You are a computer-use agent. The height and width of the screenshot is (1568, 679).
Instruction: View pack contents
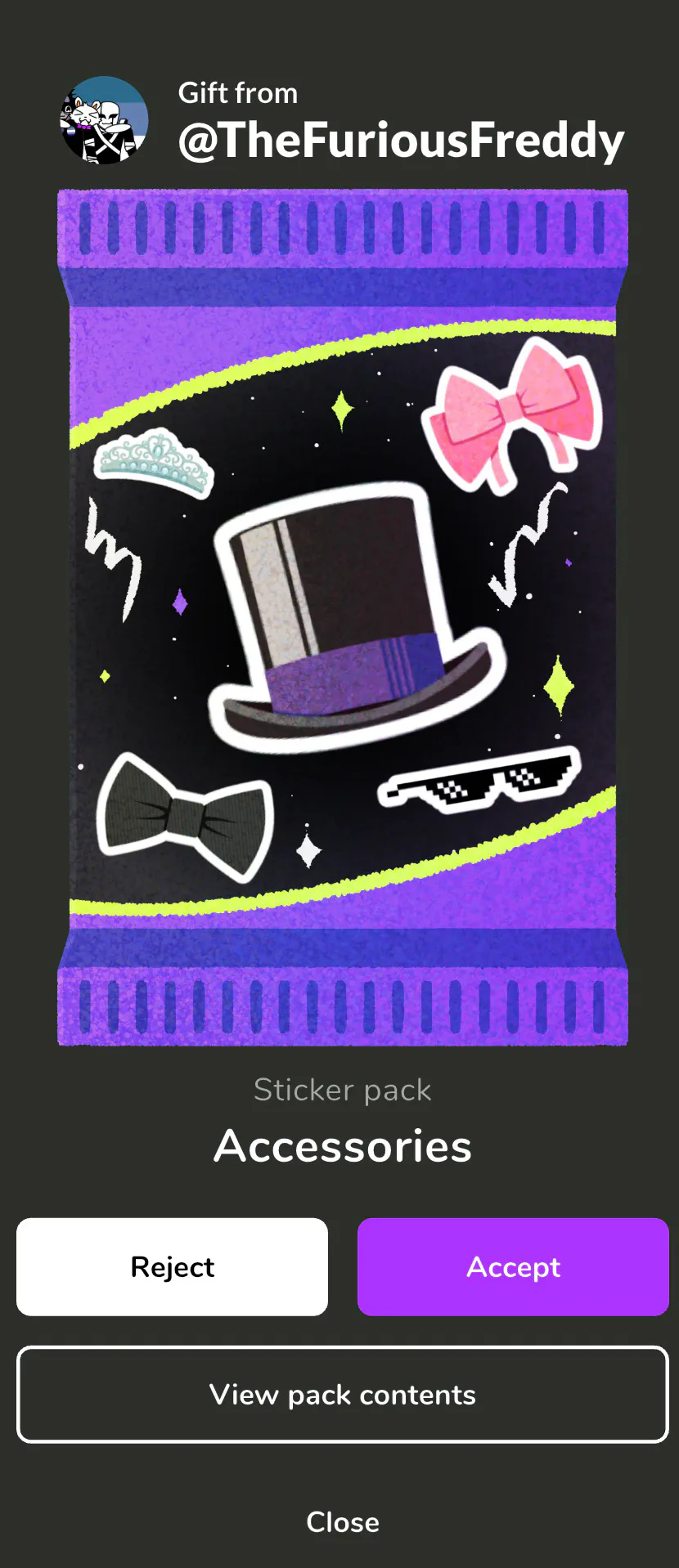click(342, 1394)
